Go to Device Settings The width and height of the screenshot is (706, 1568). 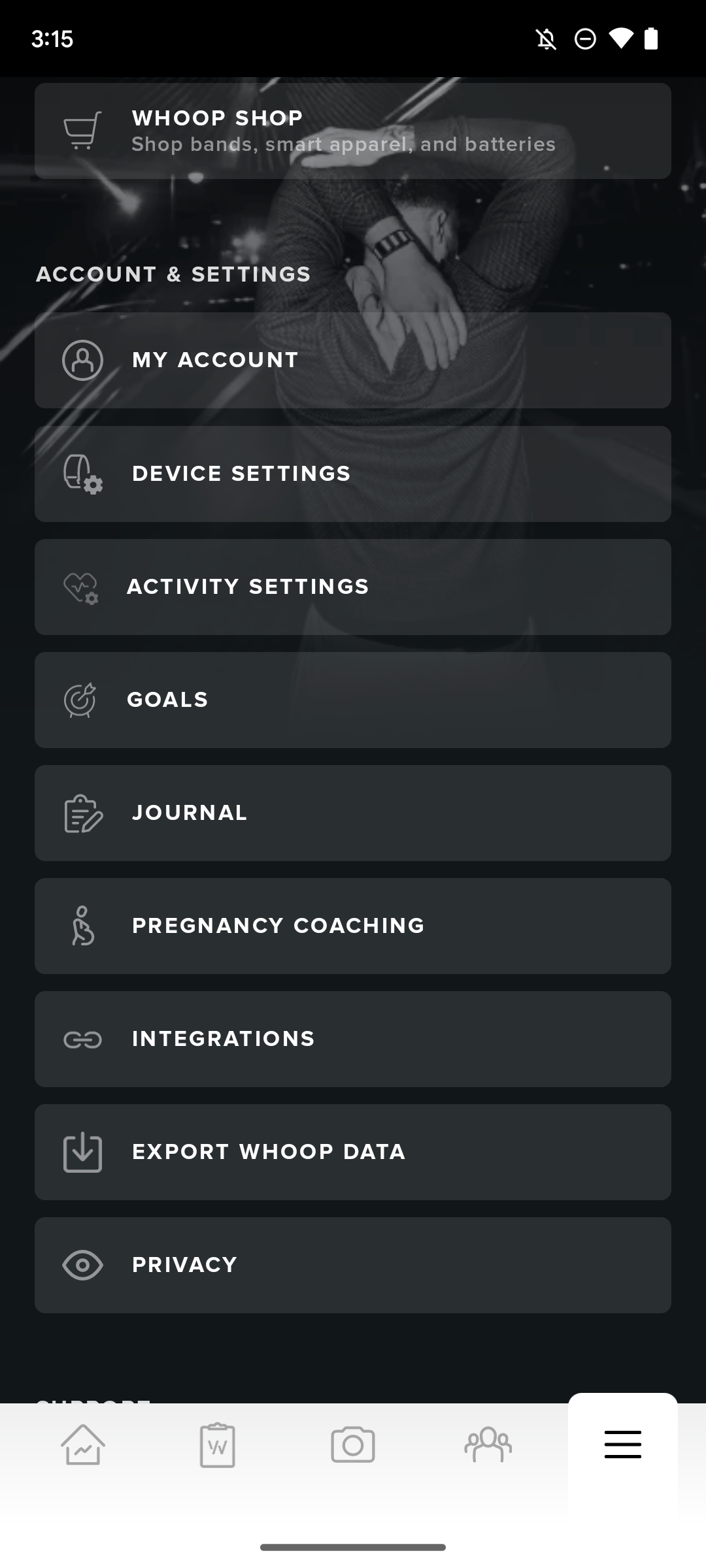pos(353,474)
